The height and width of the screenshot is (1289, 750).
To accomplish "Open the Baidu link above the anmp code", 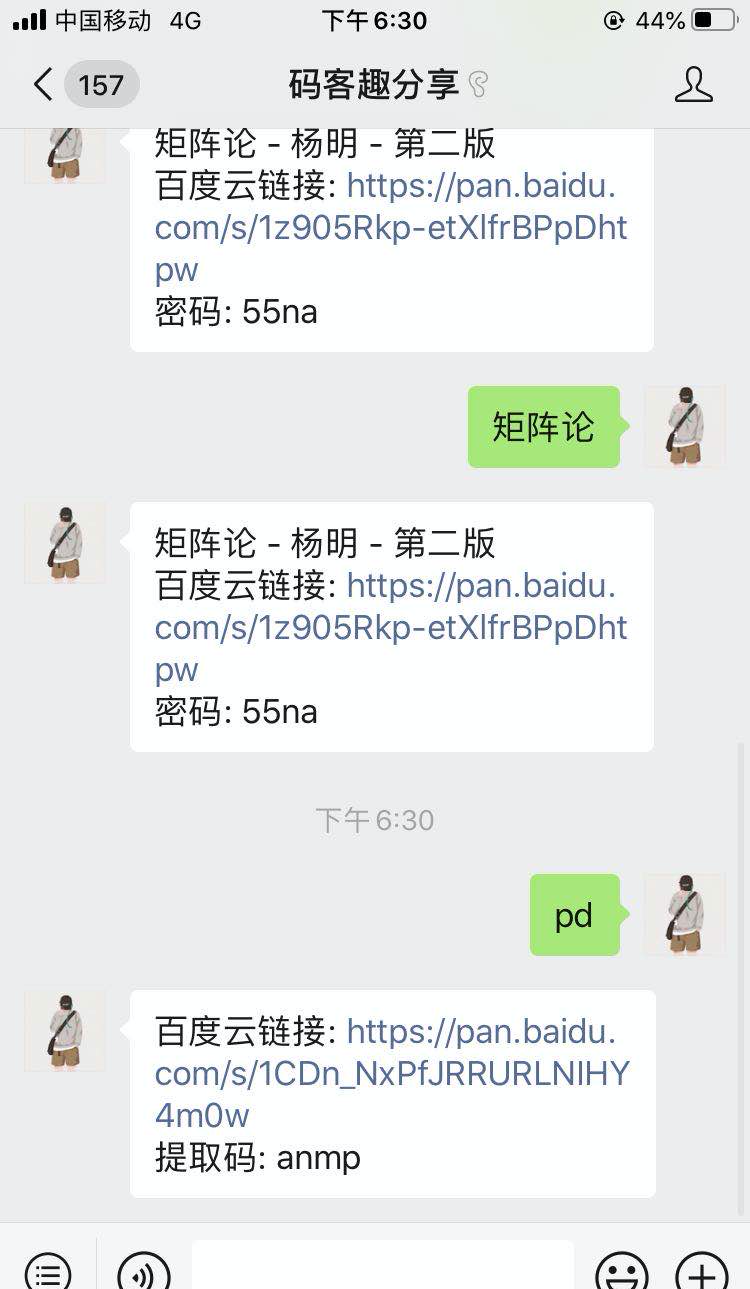I will tap(391, 1073).
